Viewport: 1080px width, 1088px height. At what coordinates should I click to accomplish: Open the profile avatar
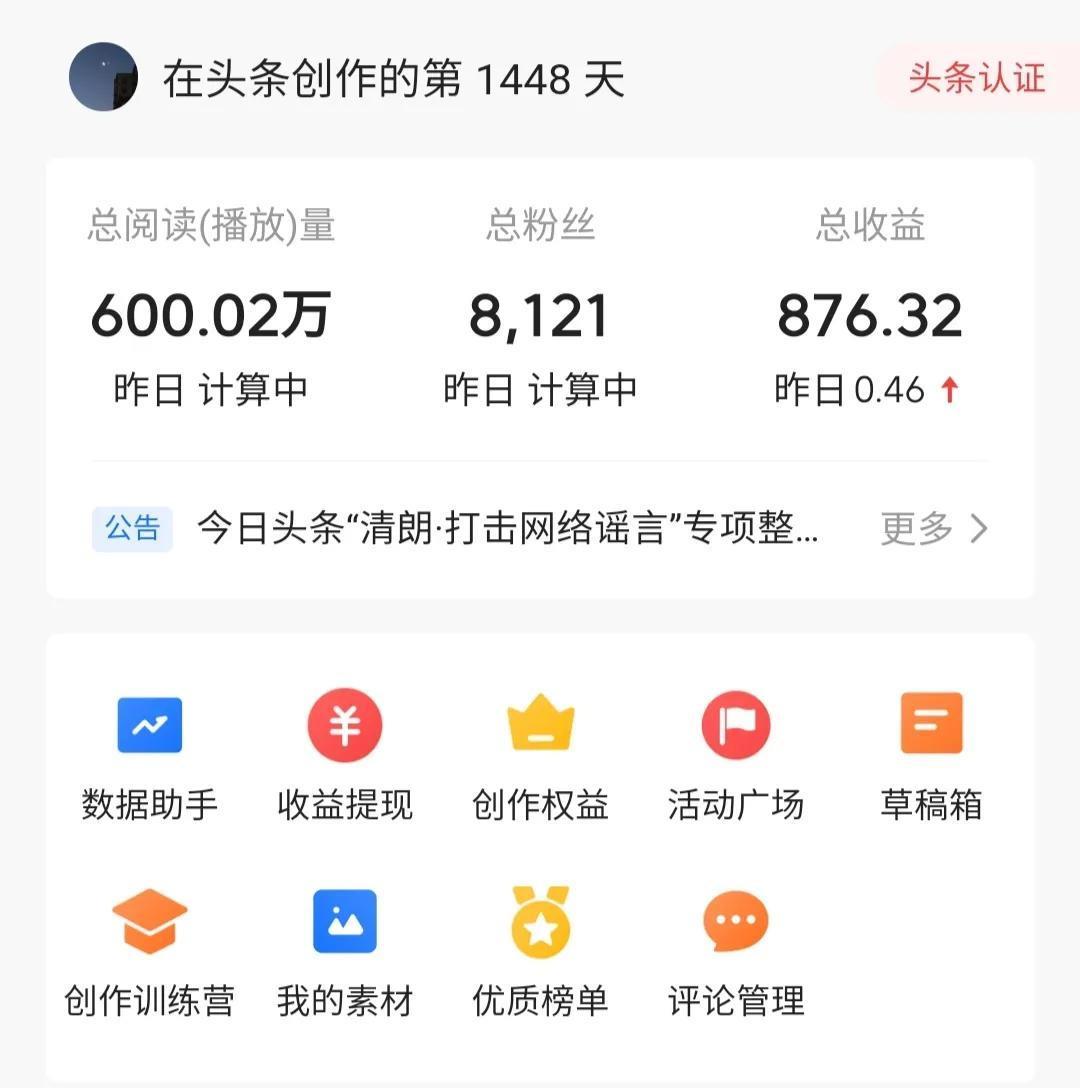pos(103,77)
